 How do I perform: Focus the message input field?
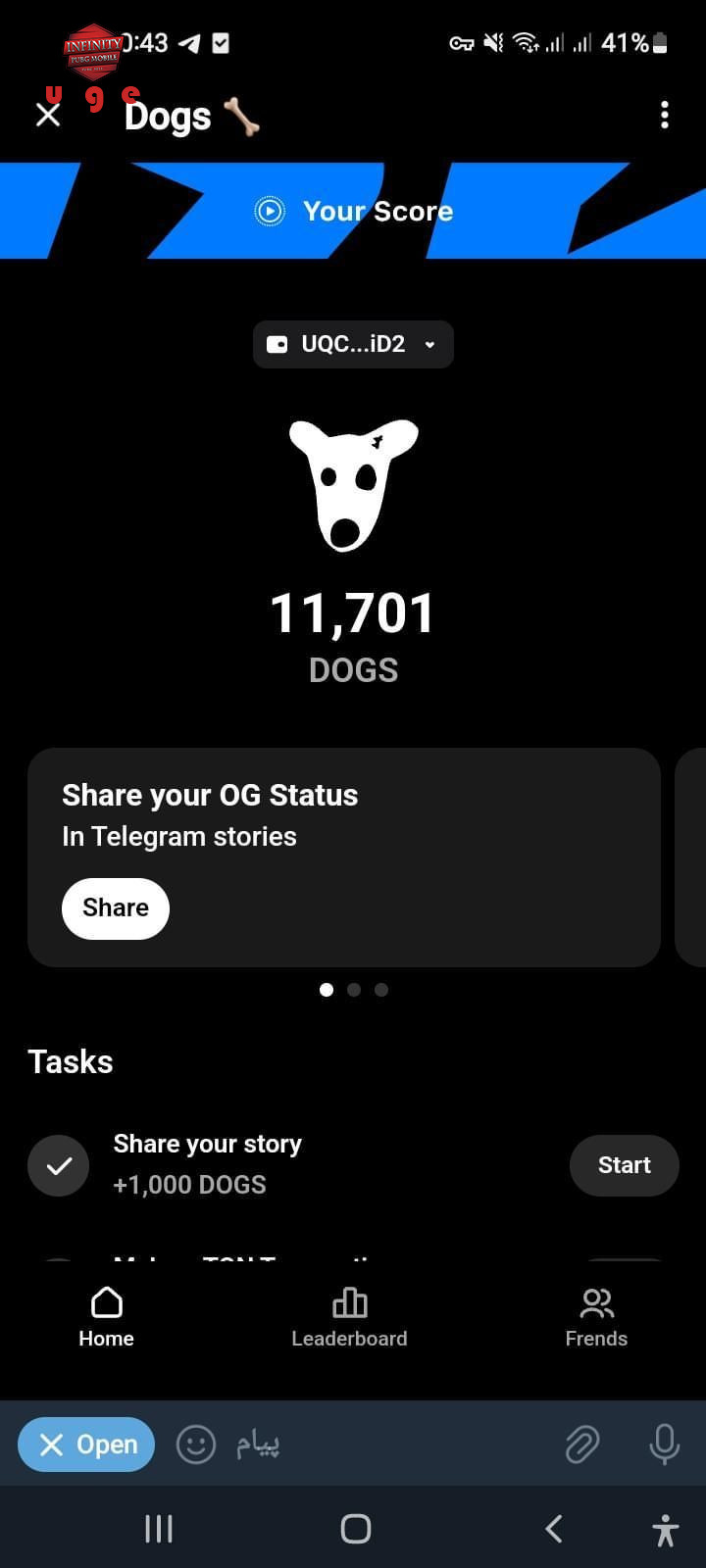pyautogui.click(x=392, y=1445)
